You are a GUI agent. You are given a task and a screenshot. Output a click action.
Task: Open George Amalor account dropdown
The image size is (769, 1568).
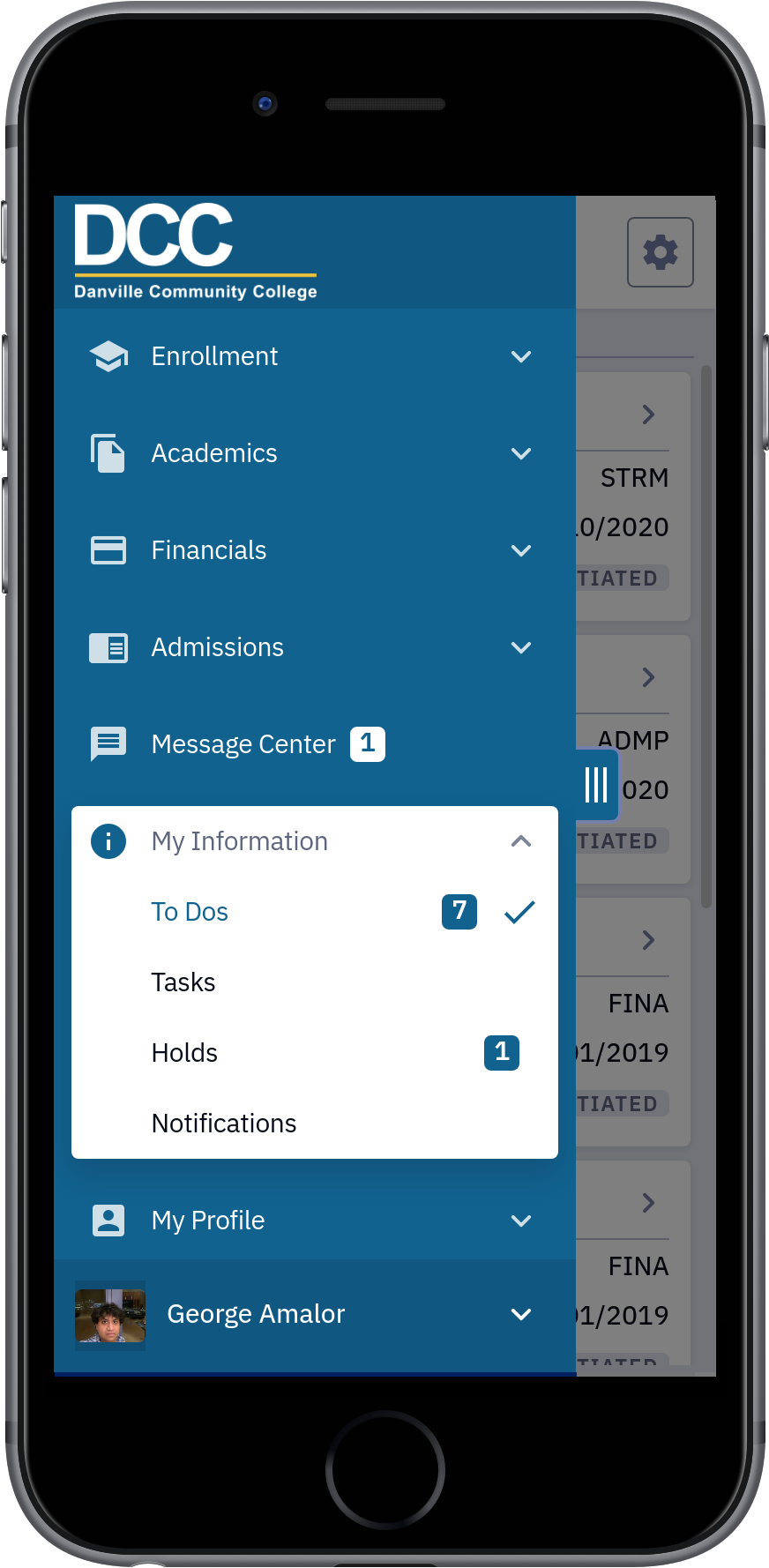[x=315, y=1315]
